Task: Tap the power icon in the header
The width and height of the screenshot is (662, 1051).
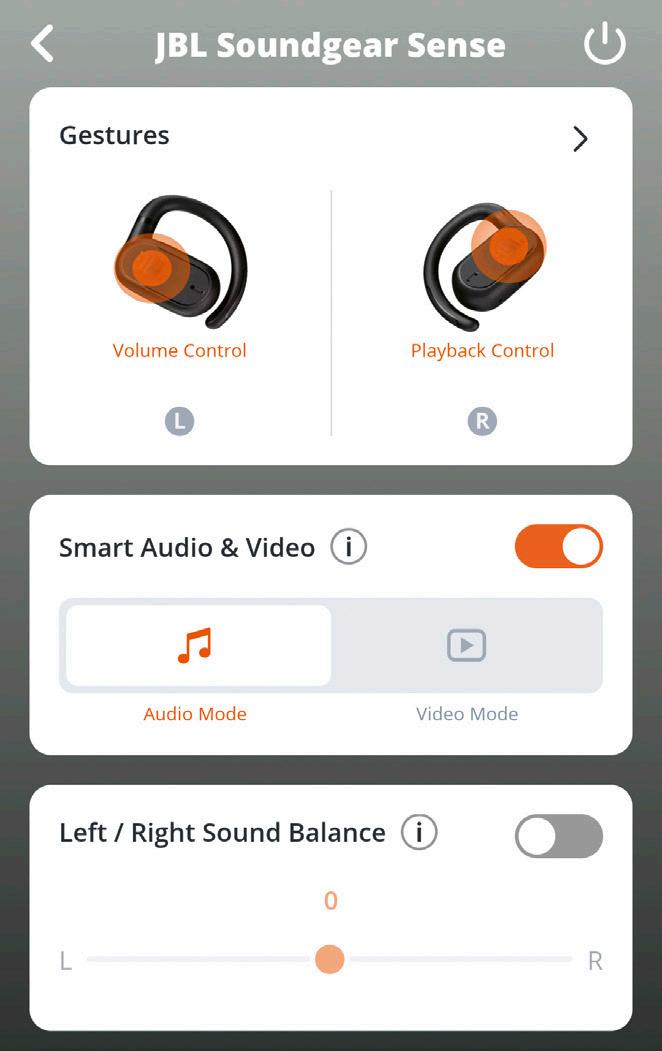Action: tap(604, 45)
